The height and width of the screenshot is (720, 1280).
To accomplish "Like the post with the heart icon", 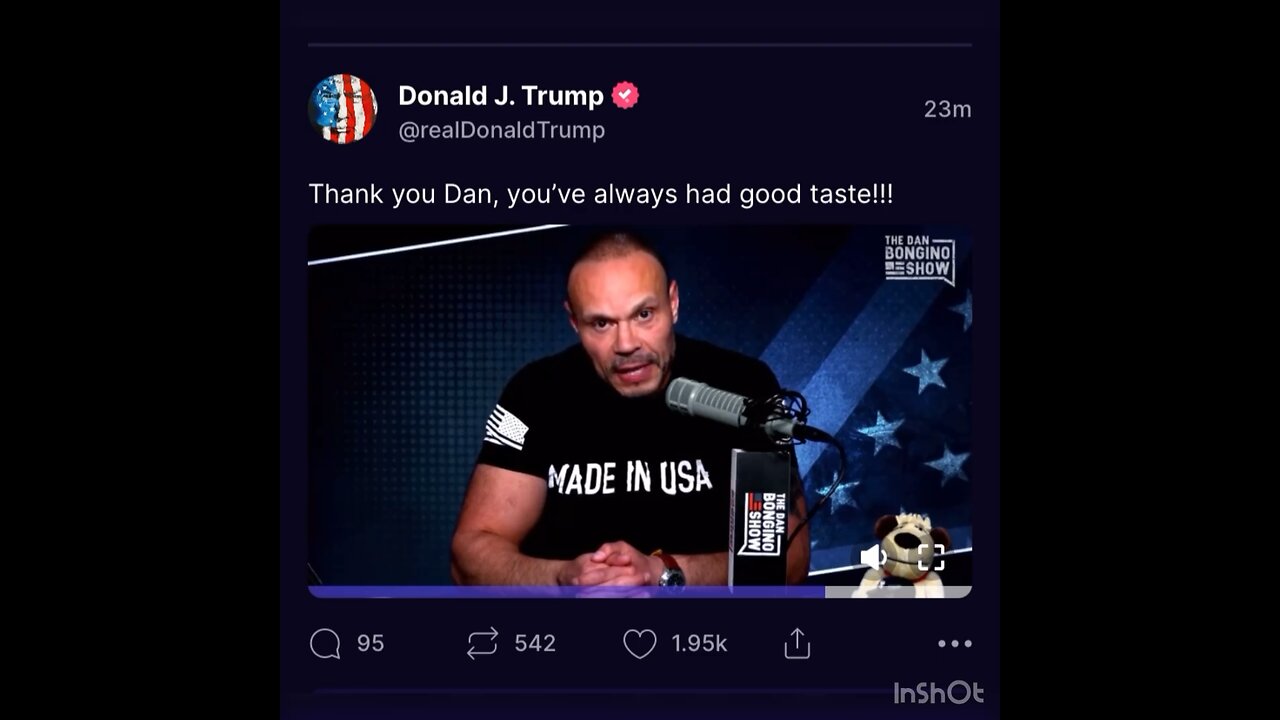I will 640,644.
